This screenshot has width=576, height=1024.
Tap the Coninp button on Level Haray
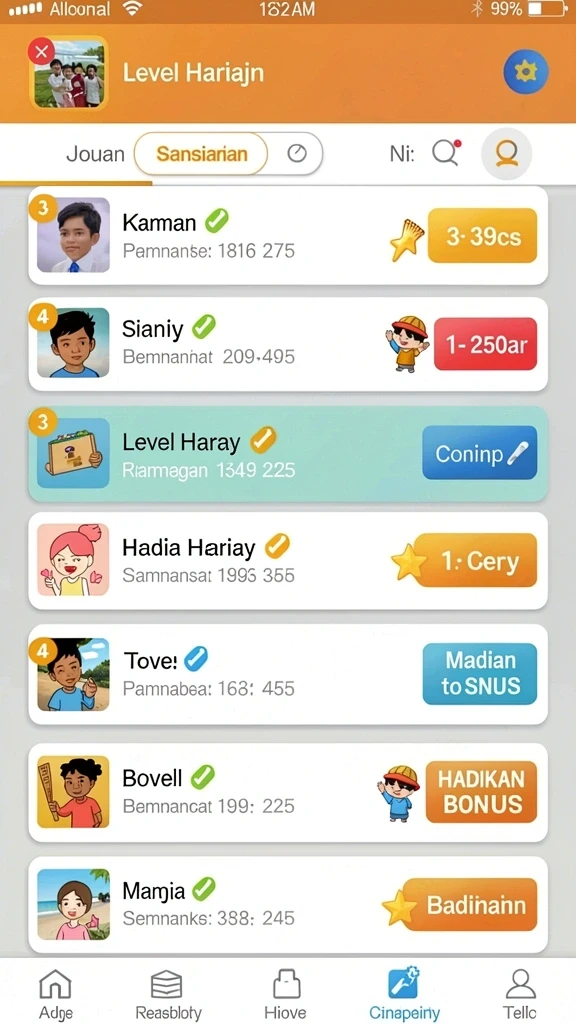tap(479, 453)
